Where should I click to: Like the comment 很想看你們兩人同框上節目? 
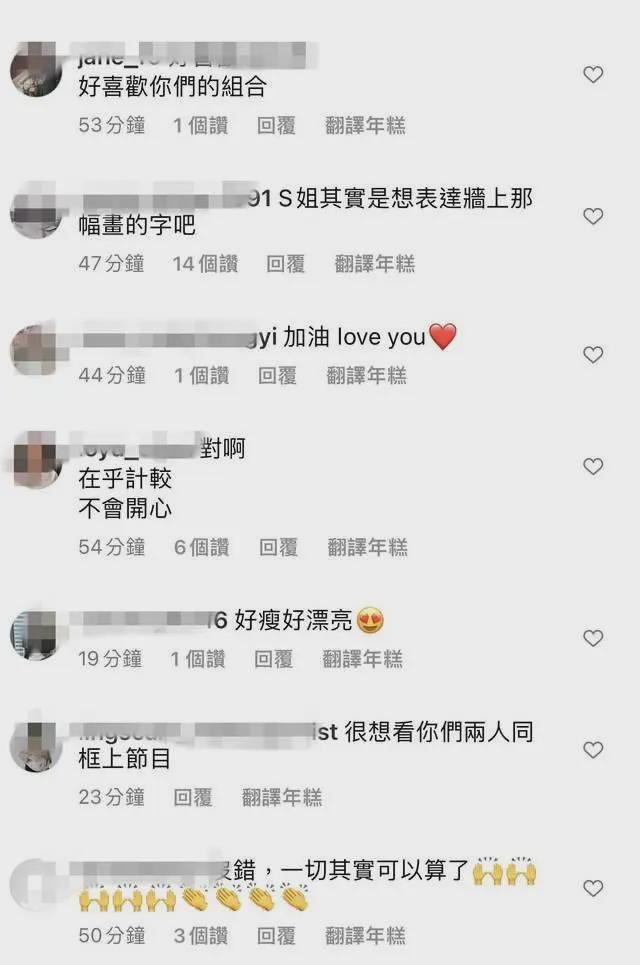(x=593, y=750)
